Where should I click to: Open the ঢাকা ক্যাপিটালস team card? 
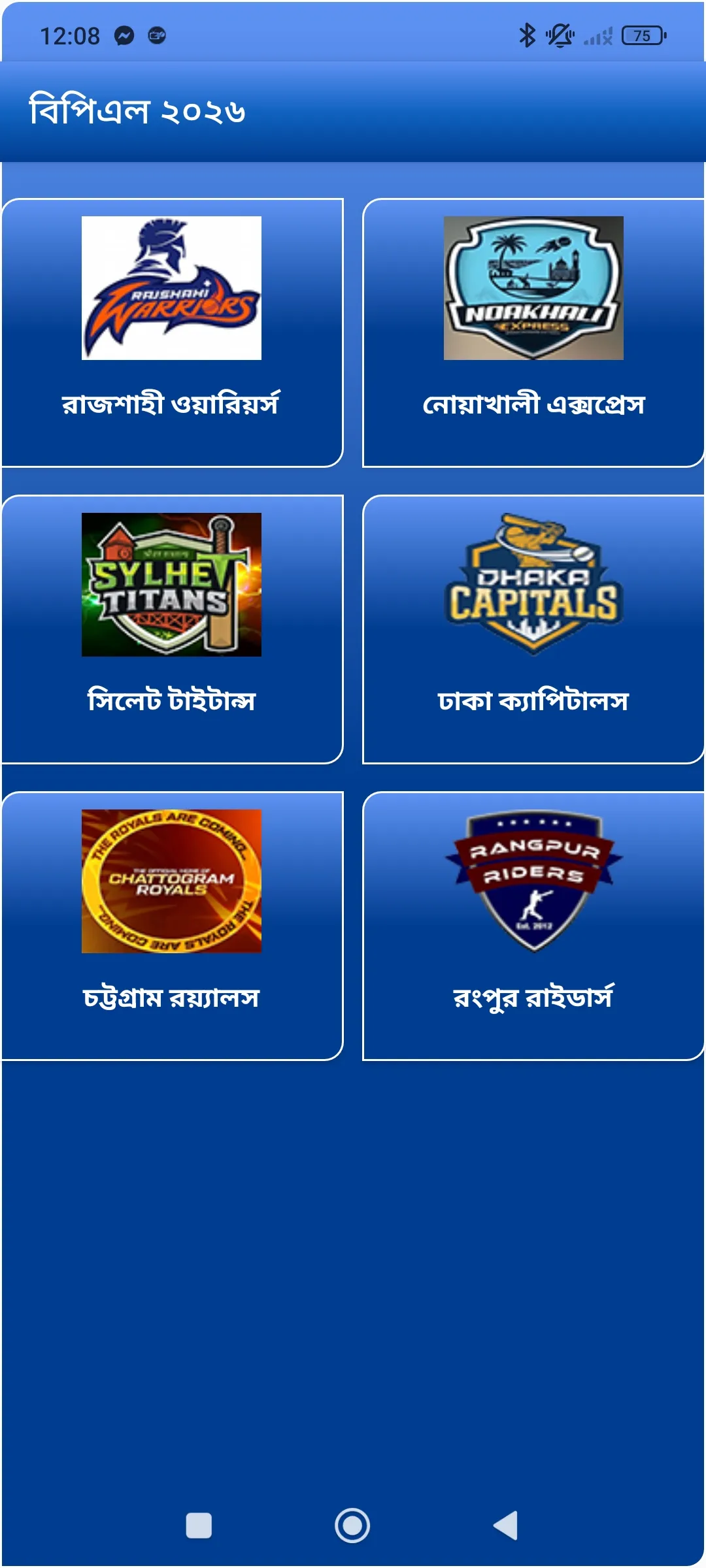tap(533, 629)
